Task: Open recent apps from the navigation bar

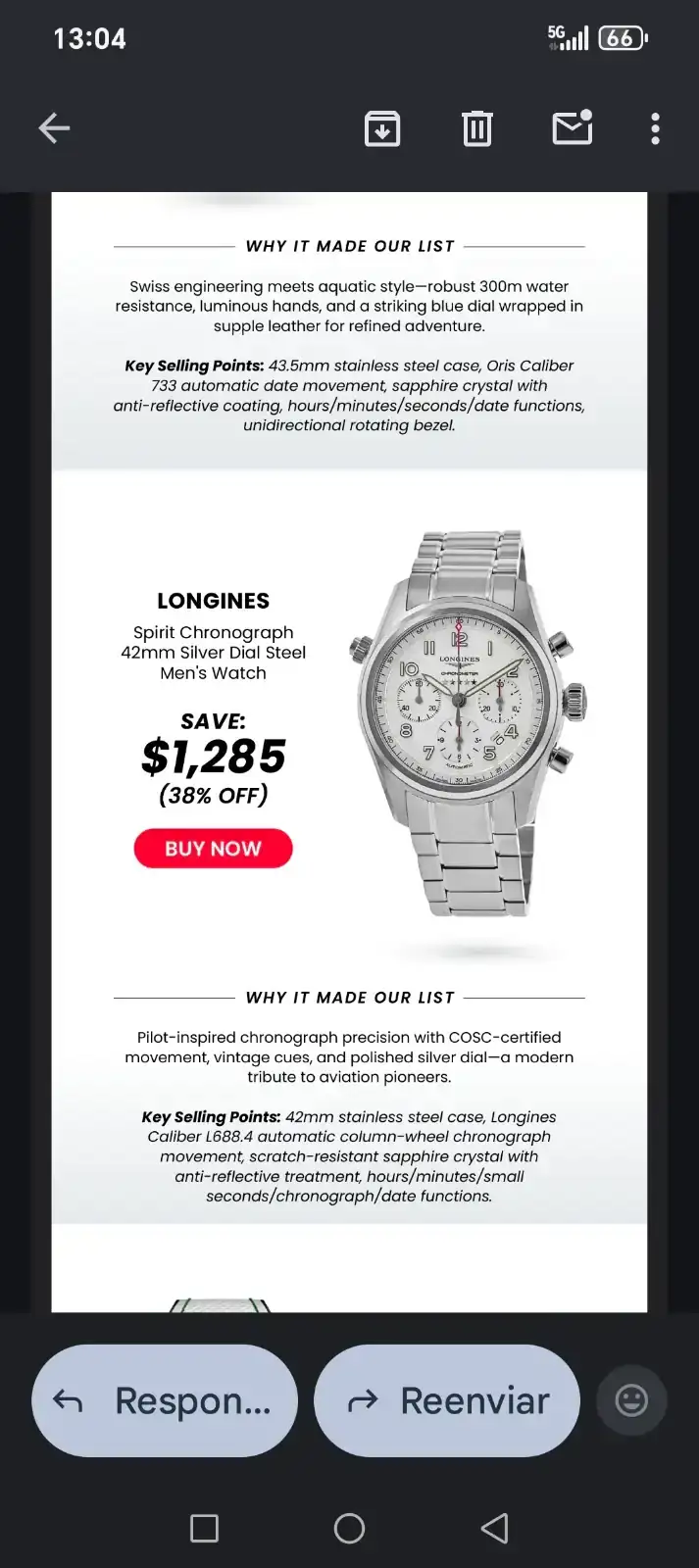Action: [x=204, y=1528]
